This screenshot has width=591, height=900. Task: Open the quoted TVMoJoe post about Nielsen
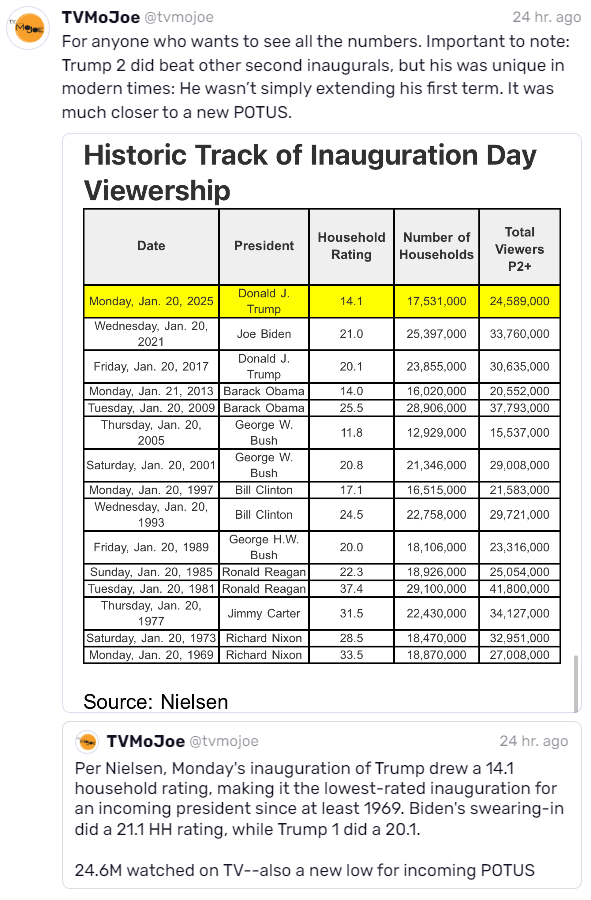point(321,805)
